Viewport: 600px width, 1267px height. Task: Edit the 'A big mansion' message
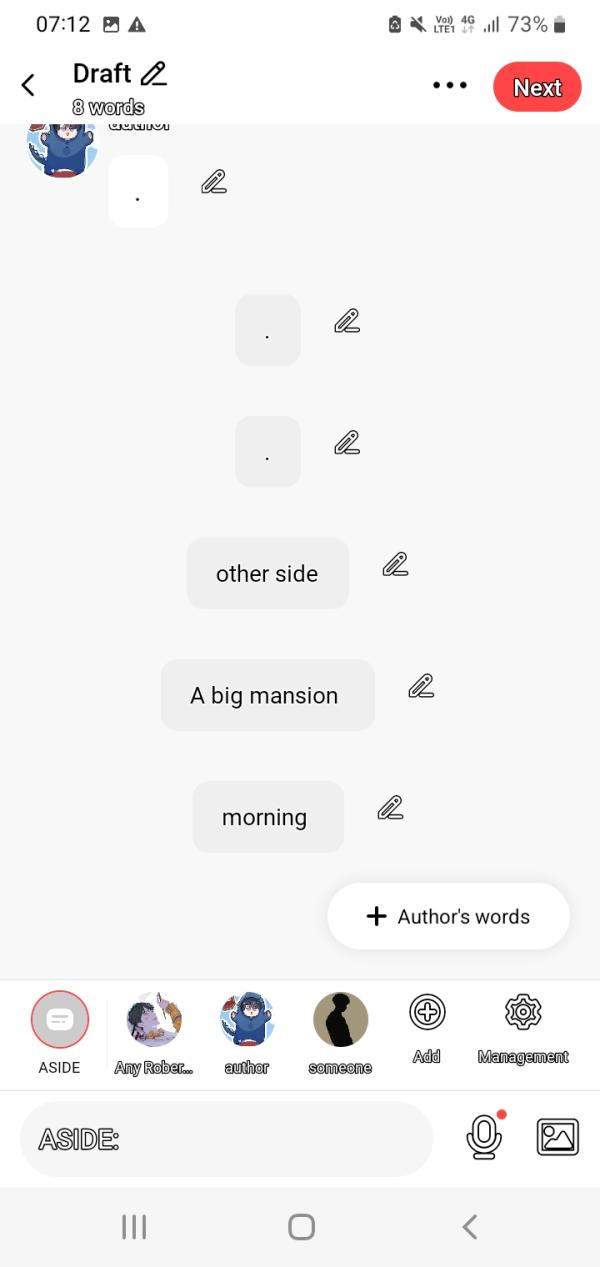tap(421, 687)
